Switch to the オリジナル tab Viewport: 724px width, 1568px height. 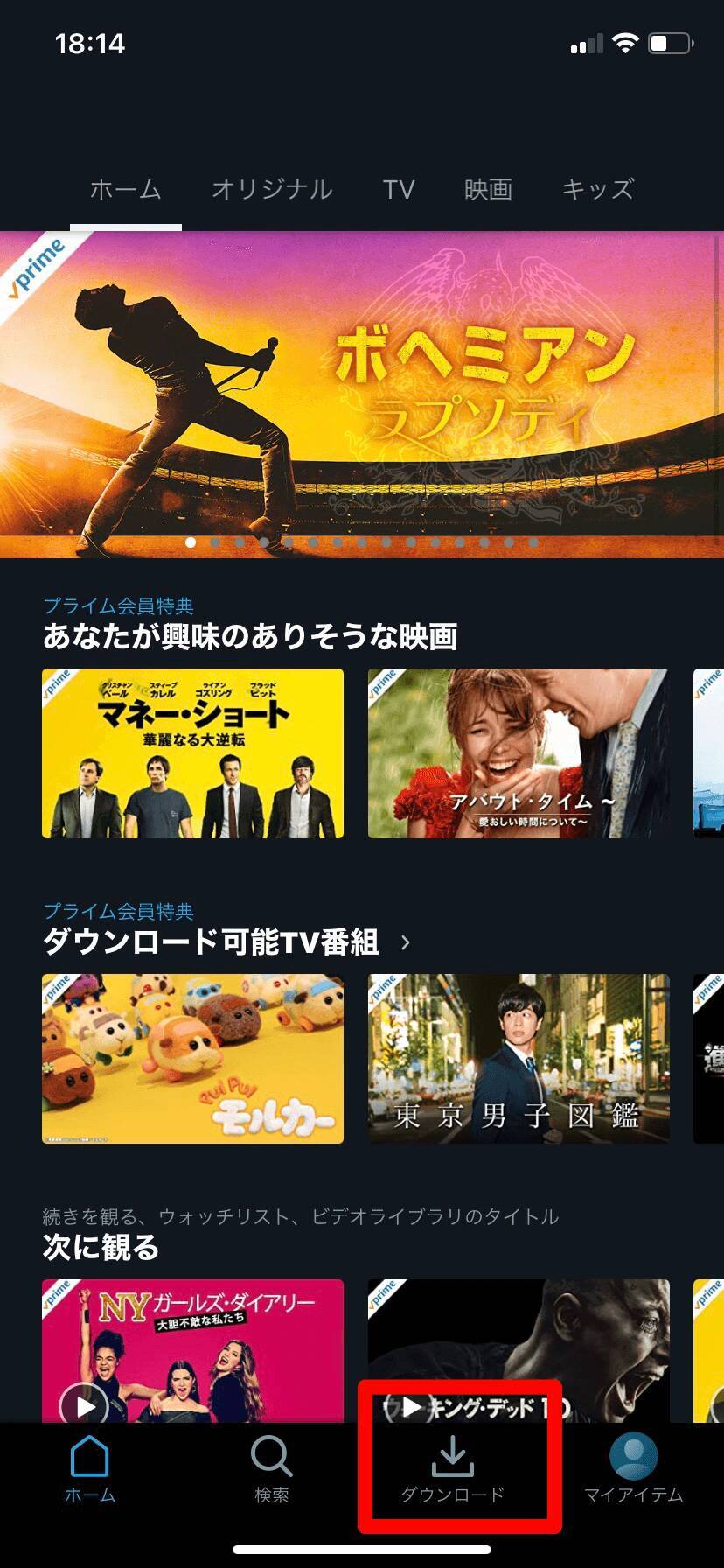click(x=272, y=190)
